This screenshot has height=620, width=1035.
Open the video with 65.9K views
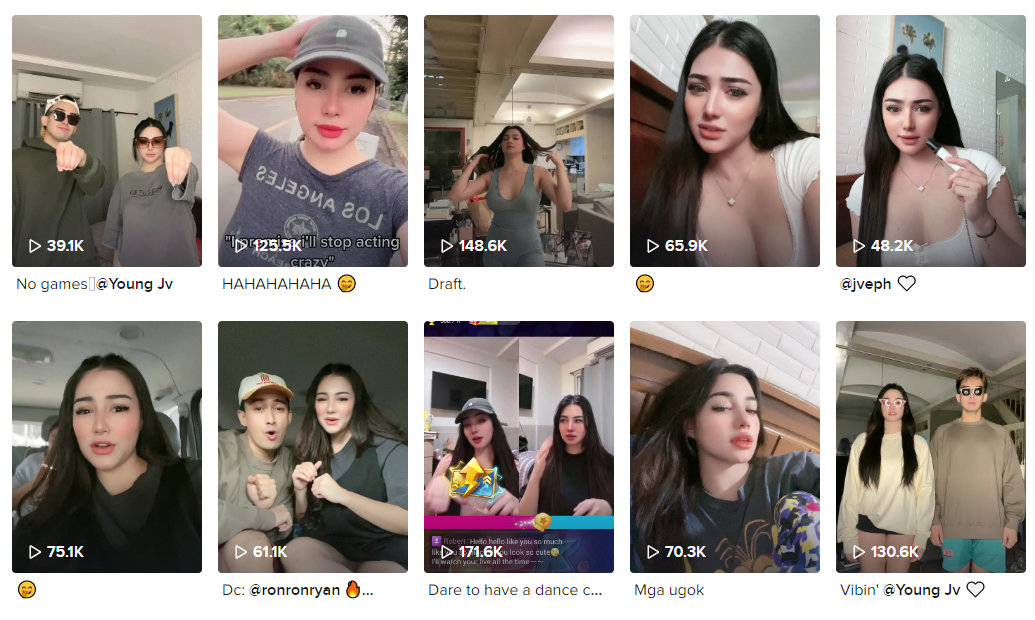(725, 140)
